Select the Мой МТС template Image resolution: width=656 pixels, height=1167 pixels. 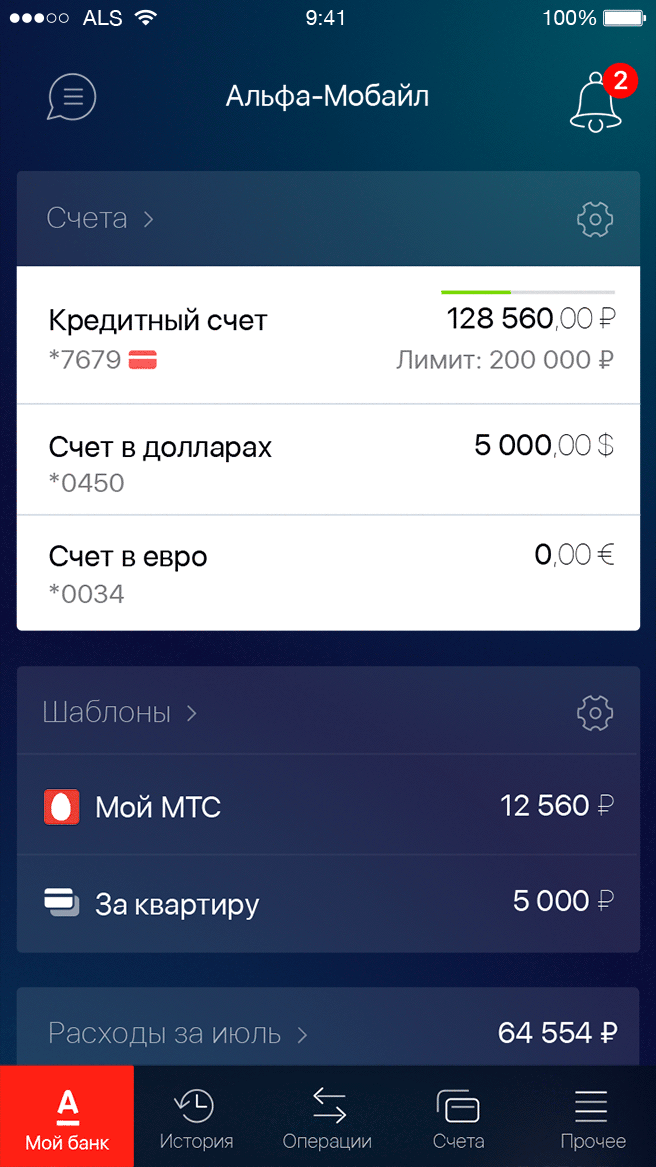[x=328, y=806]
